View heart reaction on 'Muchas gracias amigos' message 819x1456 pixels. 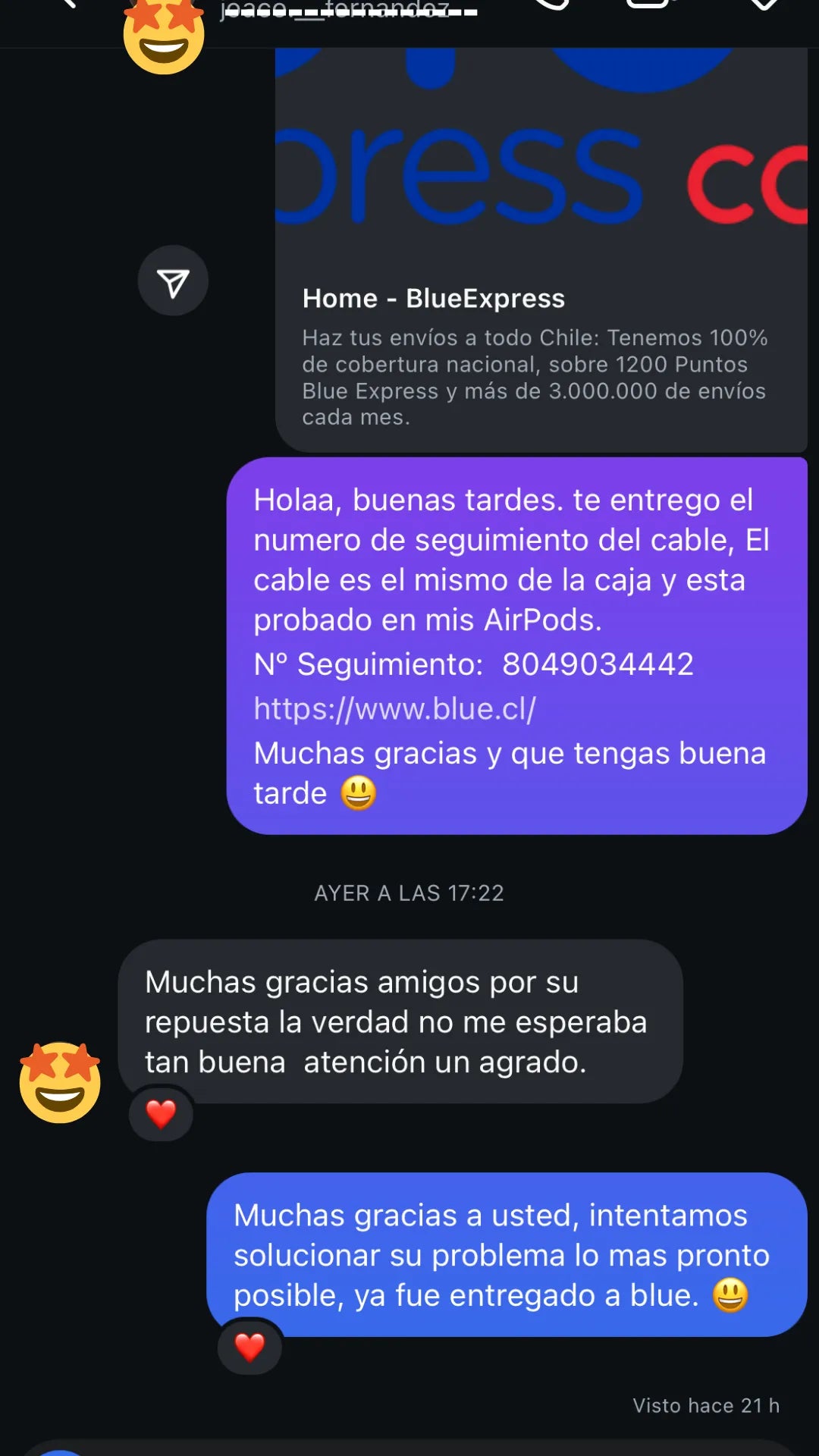click(161, 1114)
